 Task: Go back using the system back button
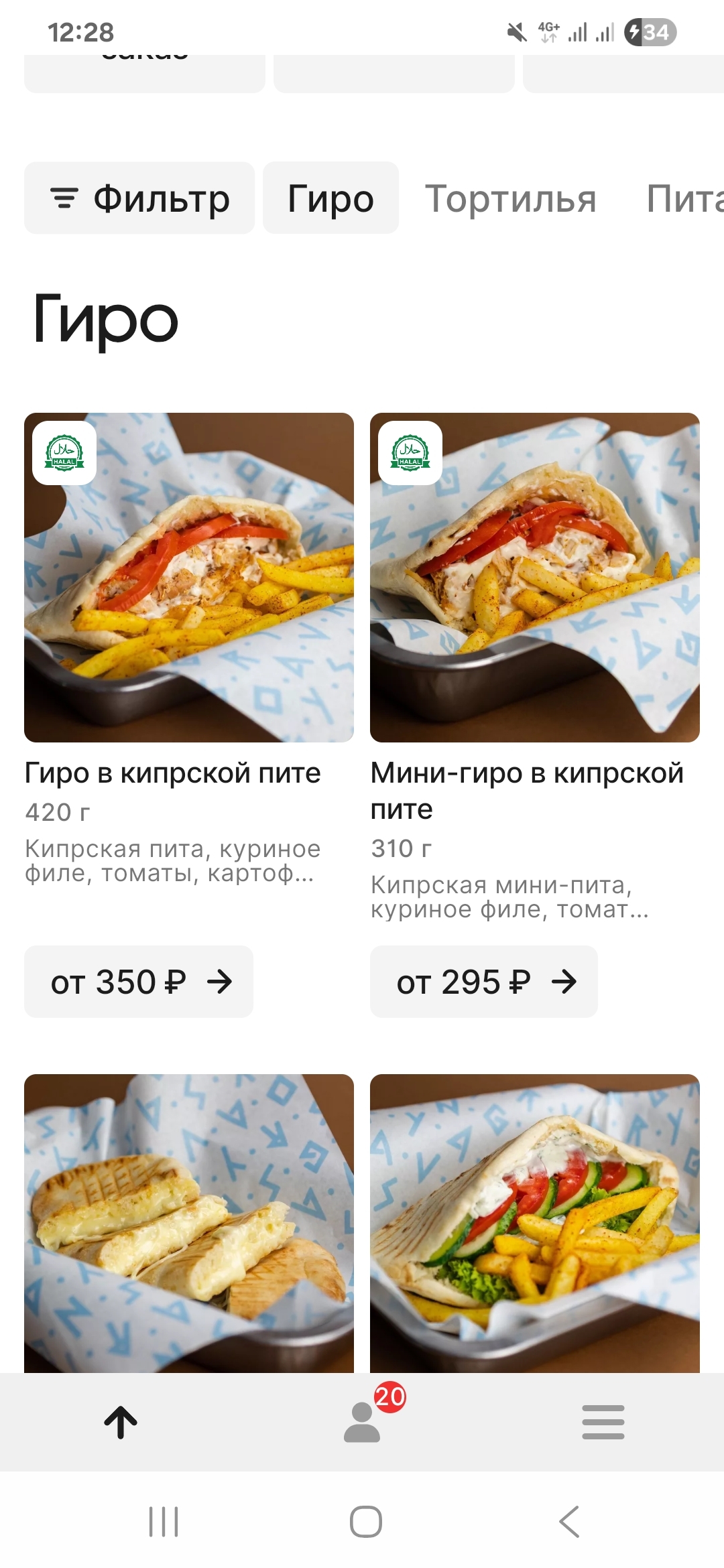569,1521
